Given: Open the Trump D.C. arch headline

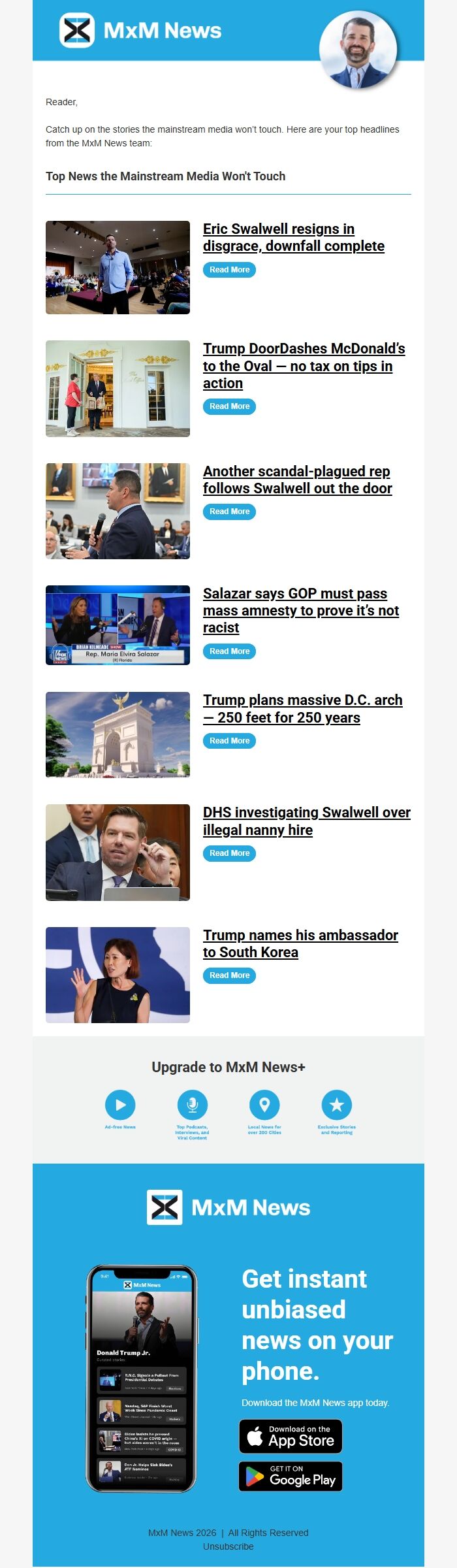Looking at the screenshot, I should pos(302,709).
